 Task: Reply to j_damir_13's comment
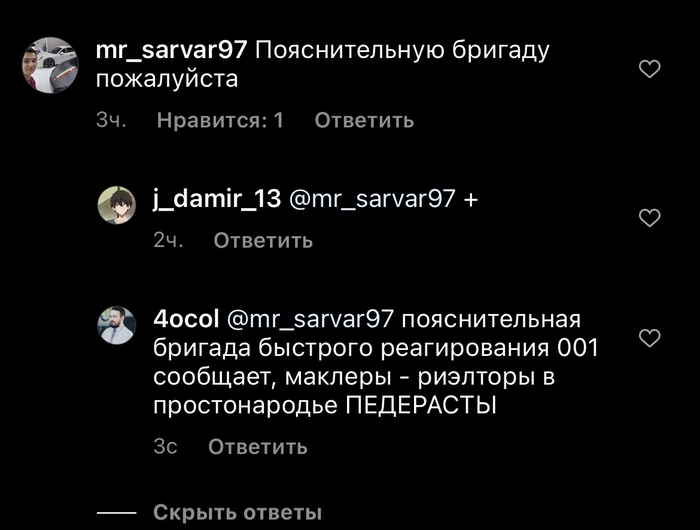point(263,241)
